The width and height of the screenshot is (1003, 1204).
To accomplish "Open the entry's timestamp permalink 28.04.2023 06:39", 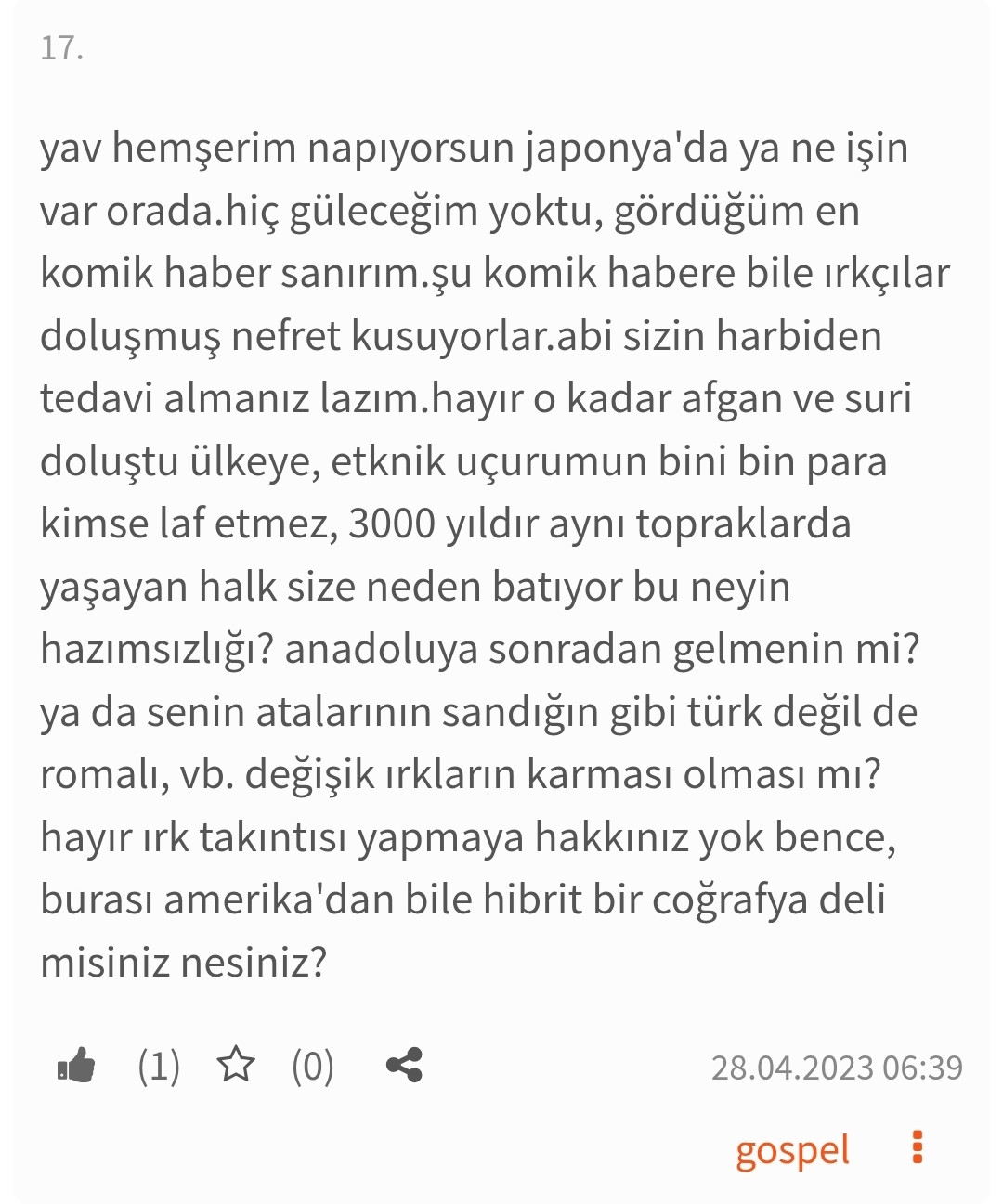I will coord(837,1068).
